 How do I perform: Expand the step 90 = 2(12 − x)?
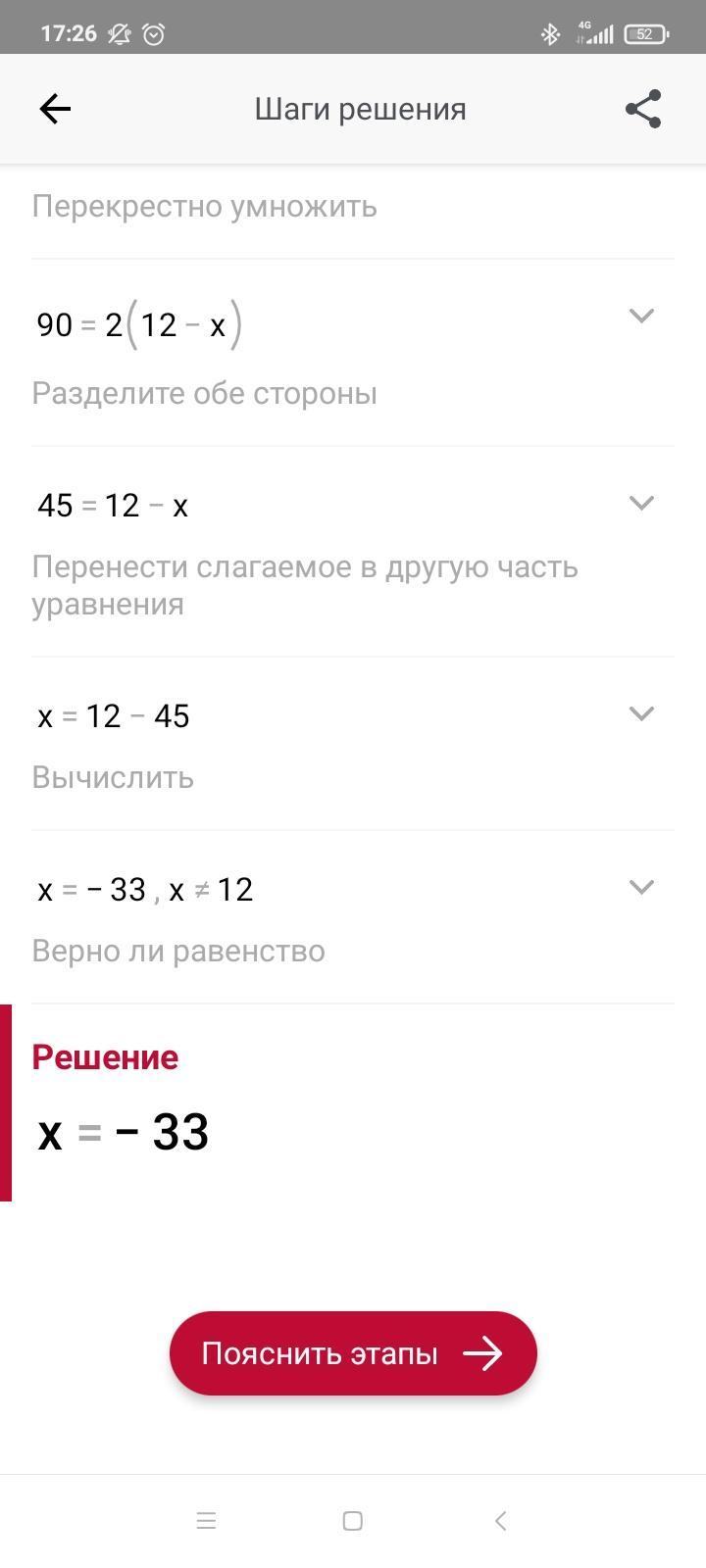click(641, 316)
